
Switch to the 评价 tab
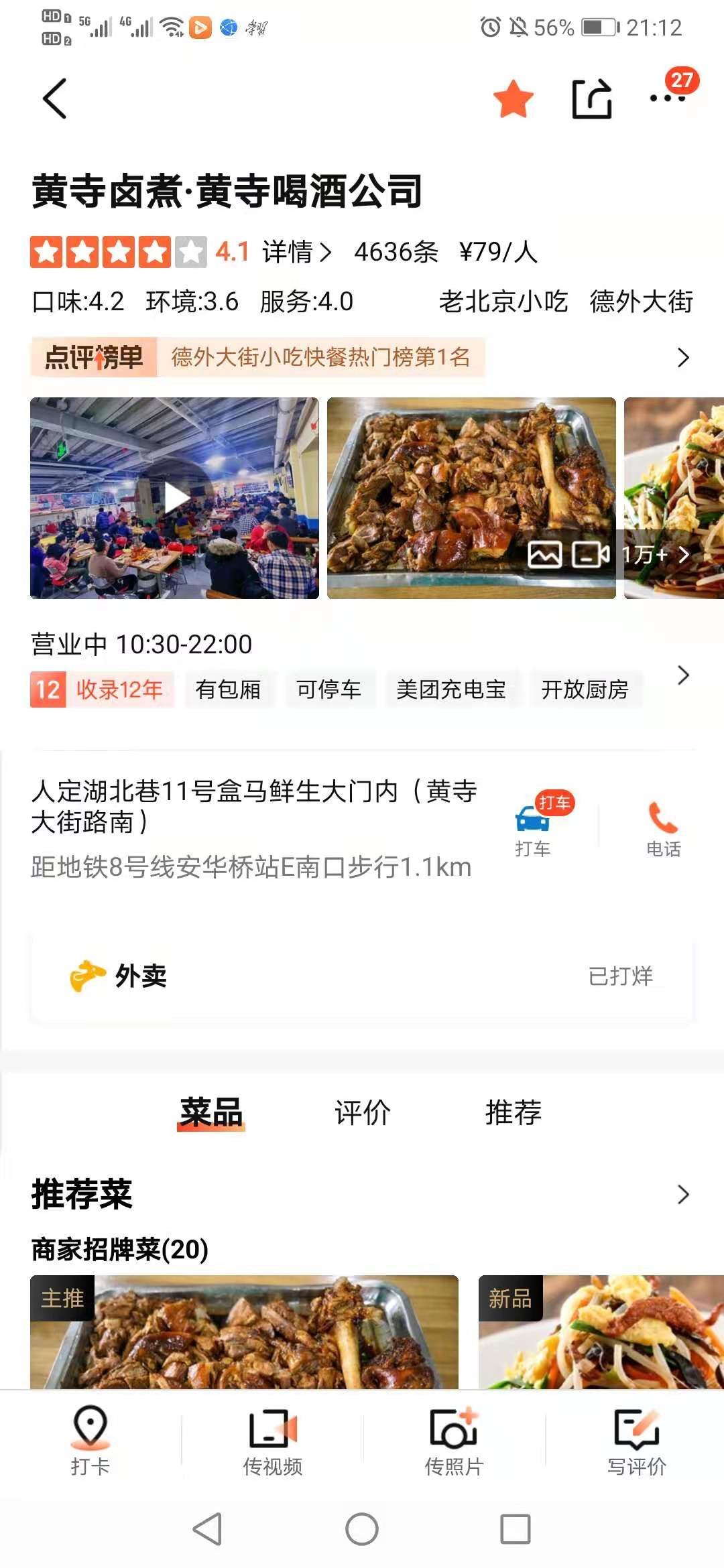coord(362,1112)
